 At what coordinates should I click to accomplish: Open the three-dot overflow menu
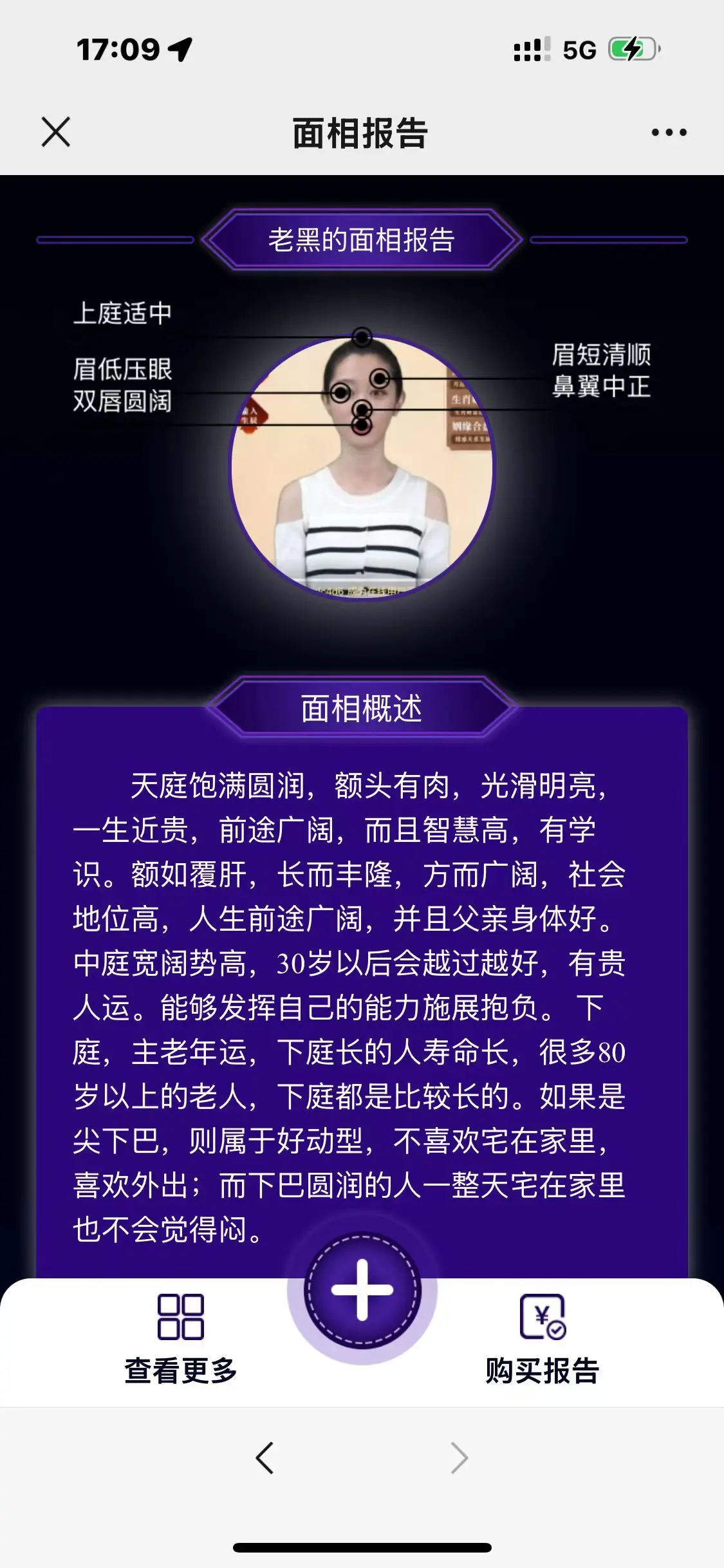(x=669, y=133)
